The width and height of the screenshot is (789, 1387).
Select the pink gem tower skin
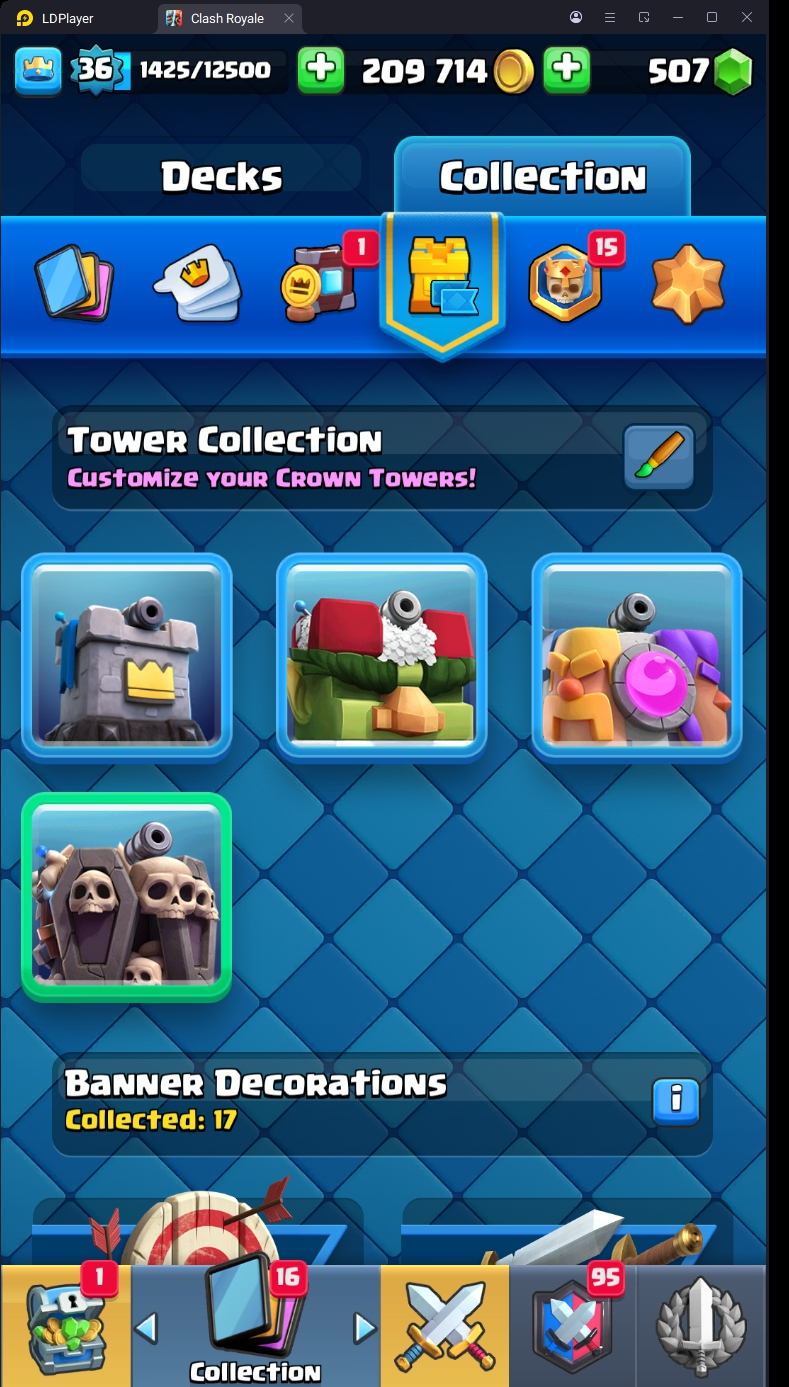click(x=637, y=657)
